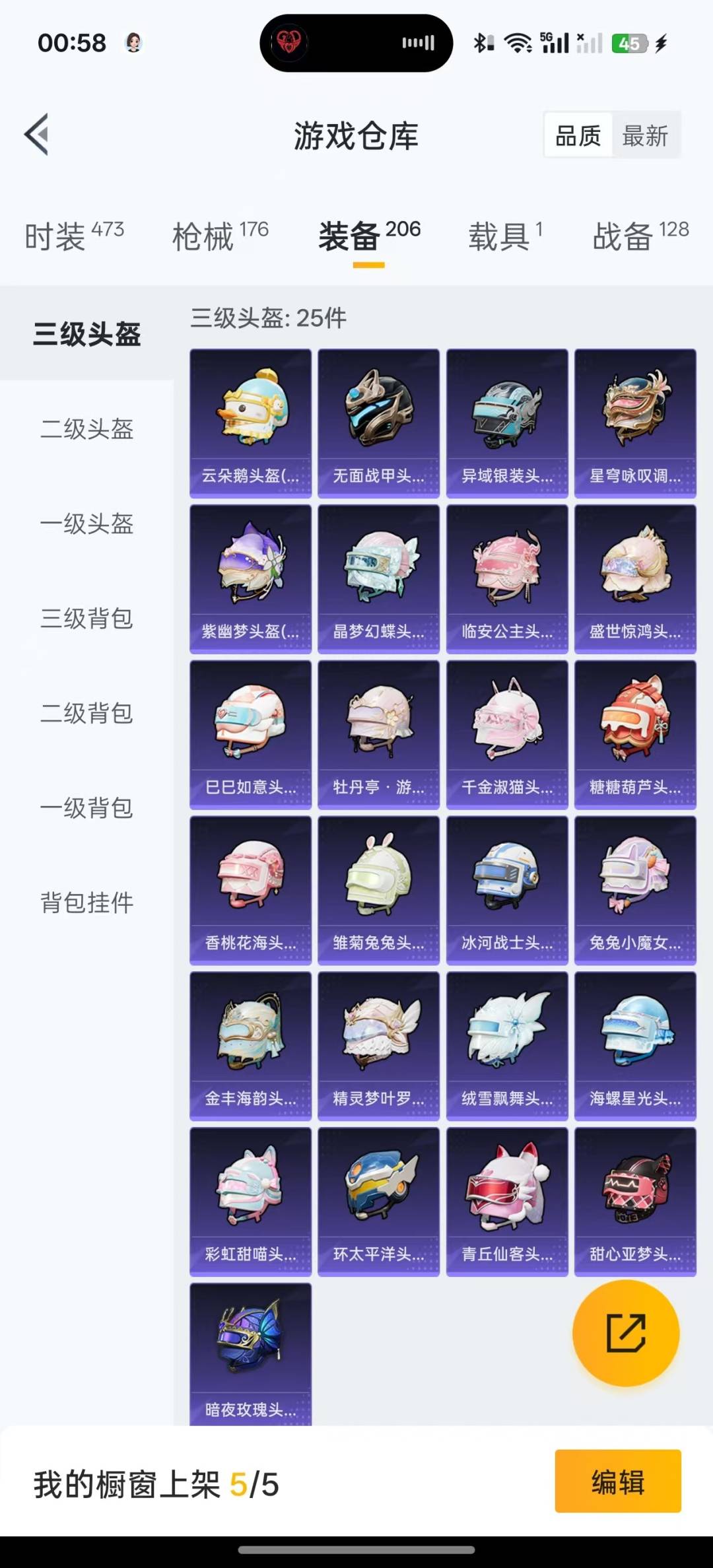Open the 云朵鹅头盔 item
Screen dimensions: 713x1568
pyautogui.click(x=250, y=423)
